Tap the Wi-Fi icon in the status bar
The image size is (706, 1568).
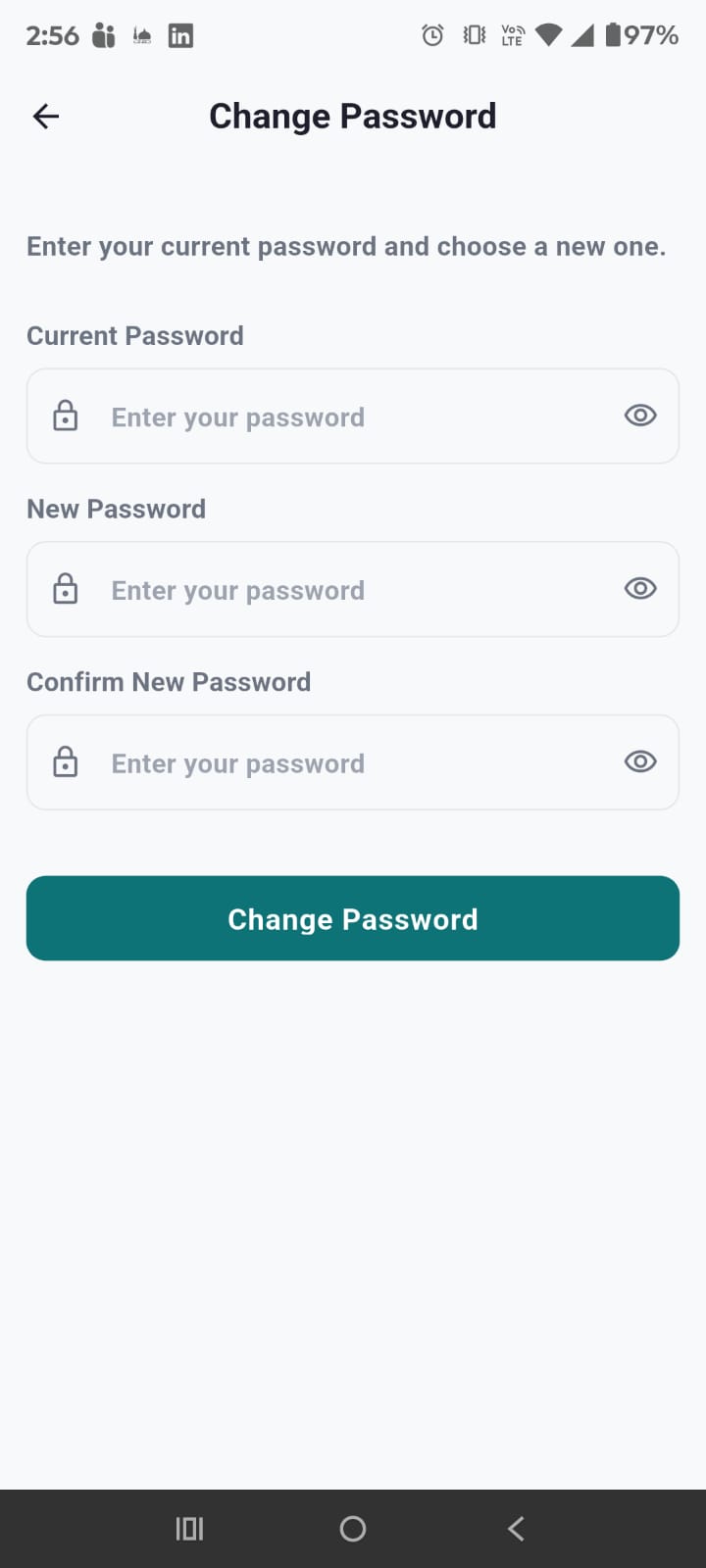(x=547, y=34)
